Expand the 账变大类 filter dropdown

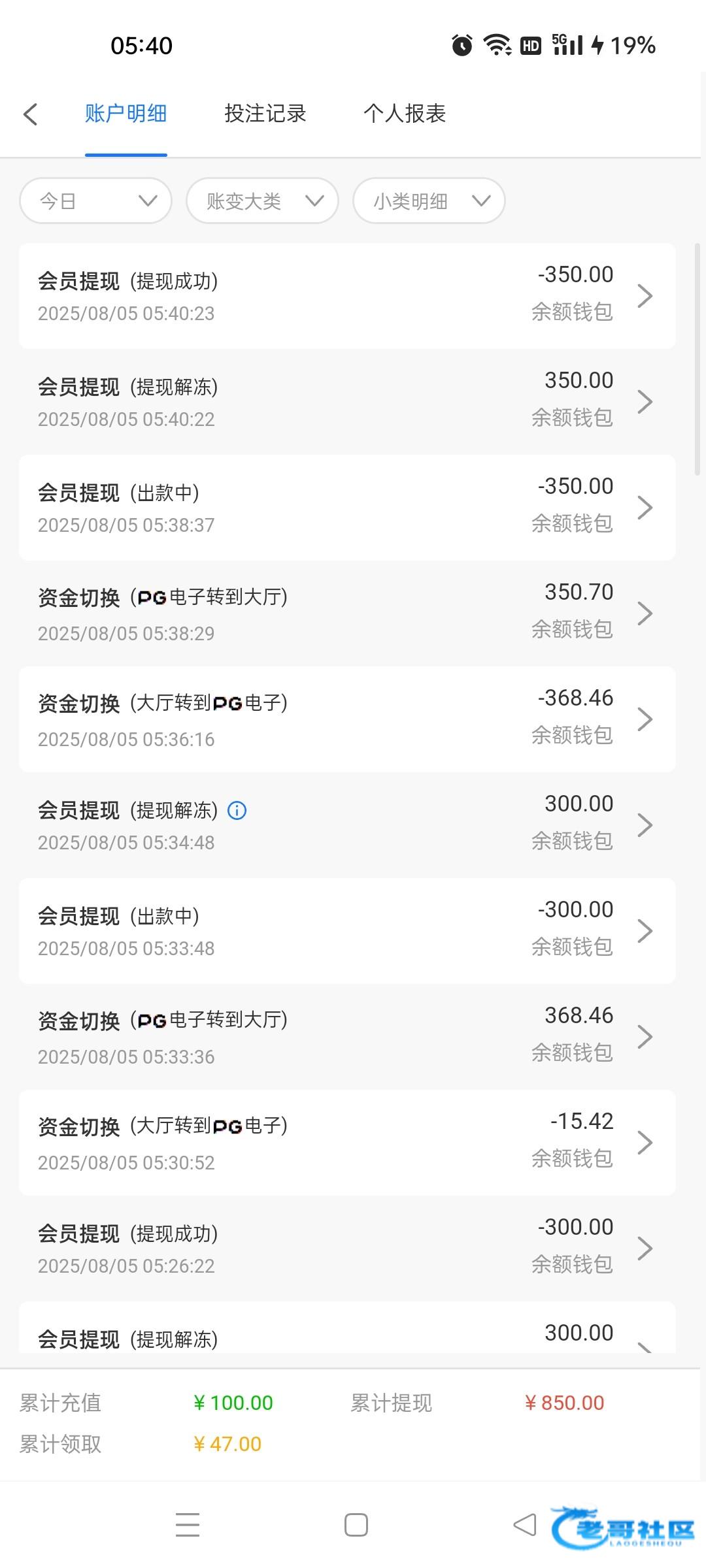coord(262,201)
